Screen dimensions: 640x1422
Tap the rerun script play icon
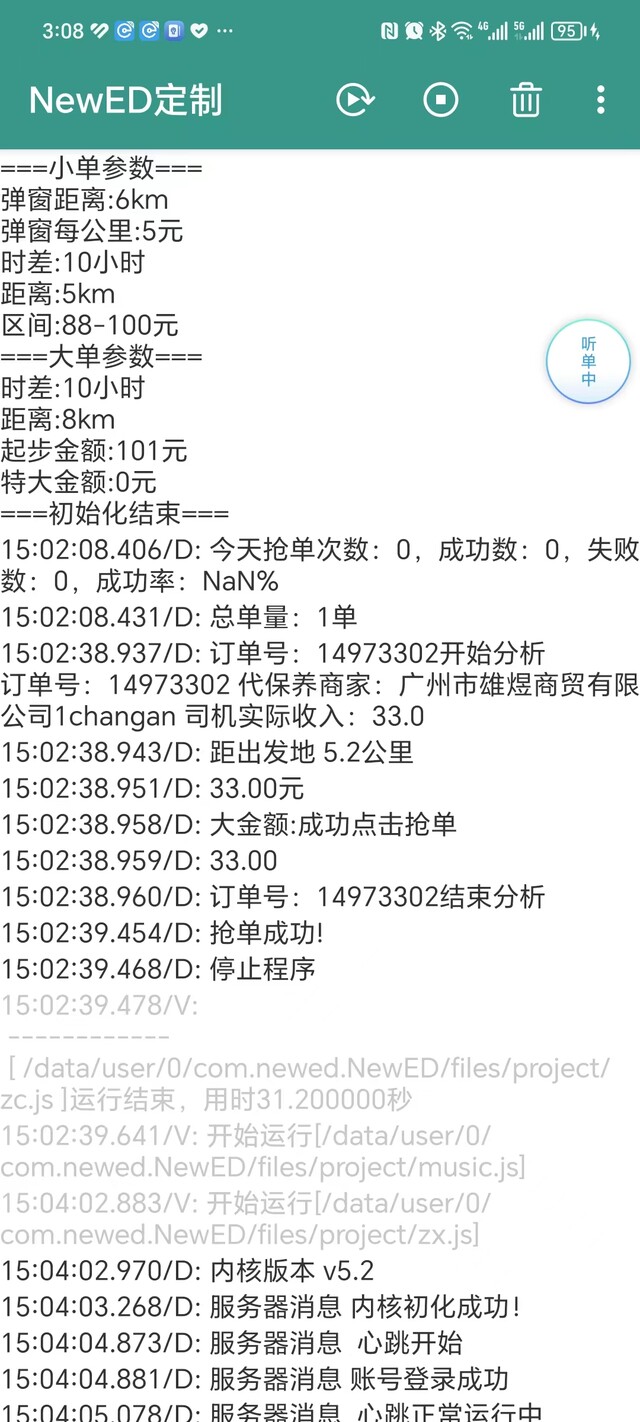[355, 100]
